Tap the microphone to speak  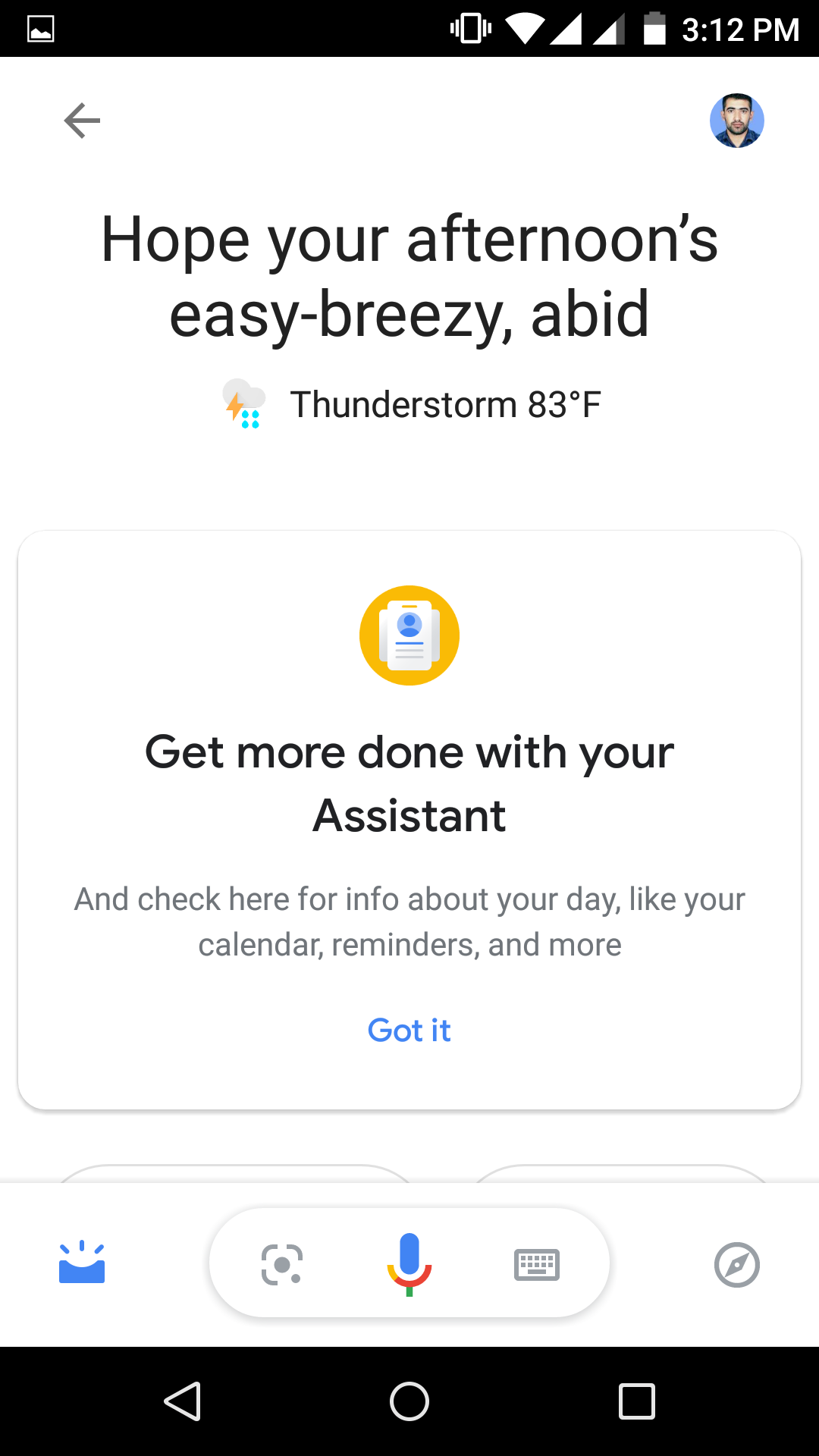[409, 1264]
